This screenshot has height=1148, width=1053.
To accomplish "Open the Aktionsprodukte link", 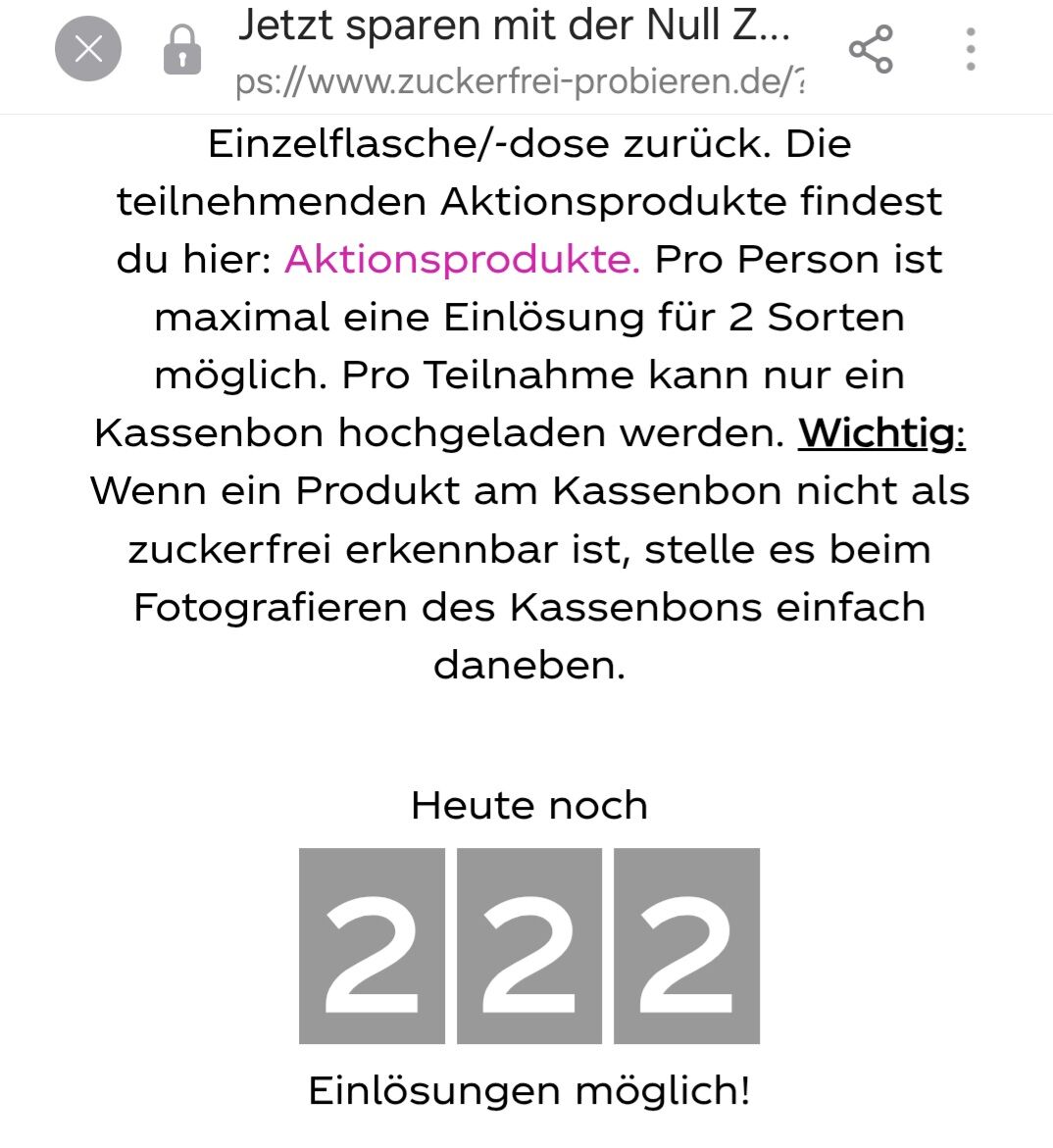I will click(462, 260).
